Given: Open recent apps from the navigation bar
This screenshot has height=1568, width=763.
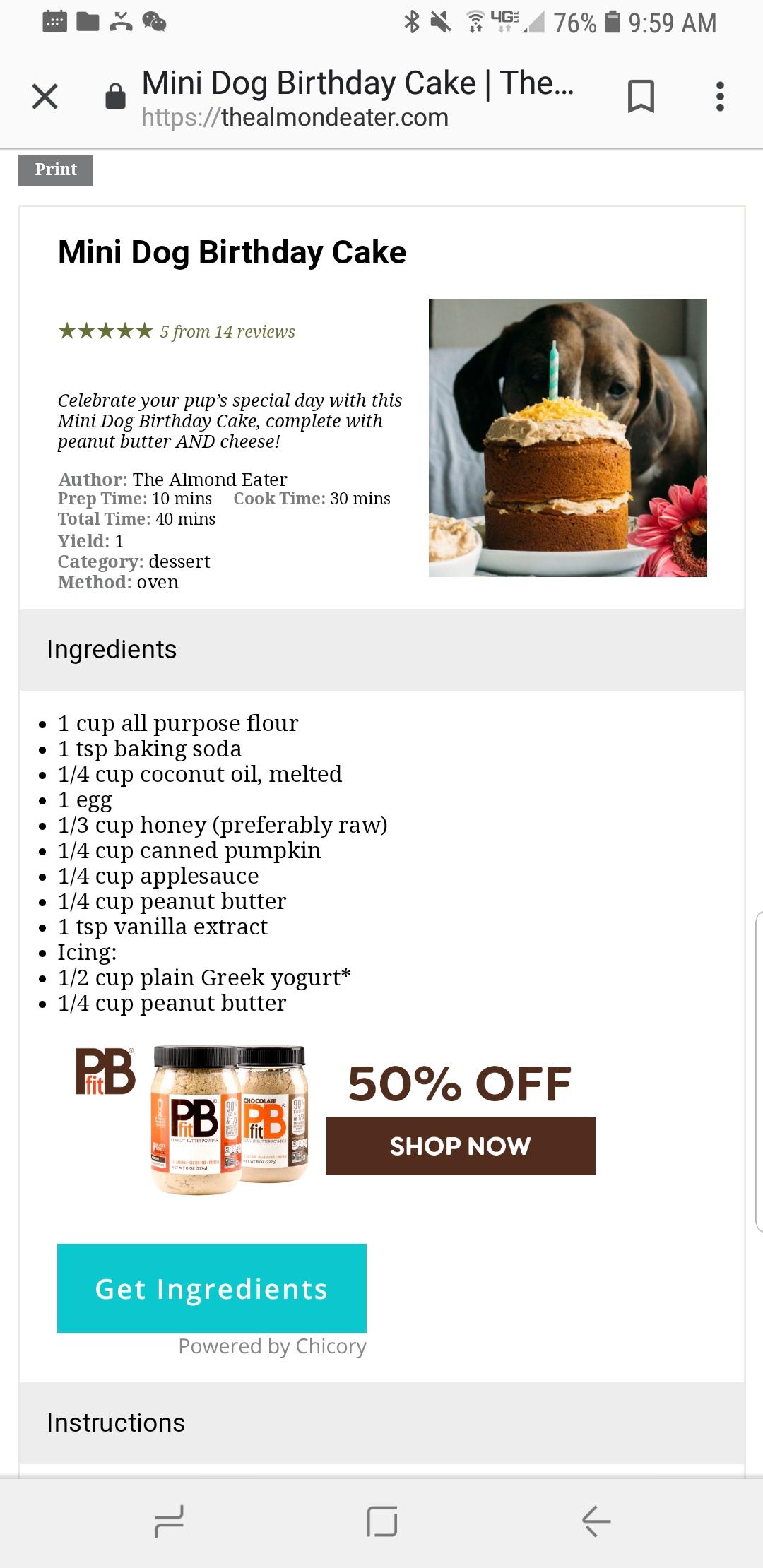Looking at the screenshot, I should coord(169,1521).
